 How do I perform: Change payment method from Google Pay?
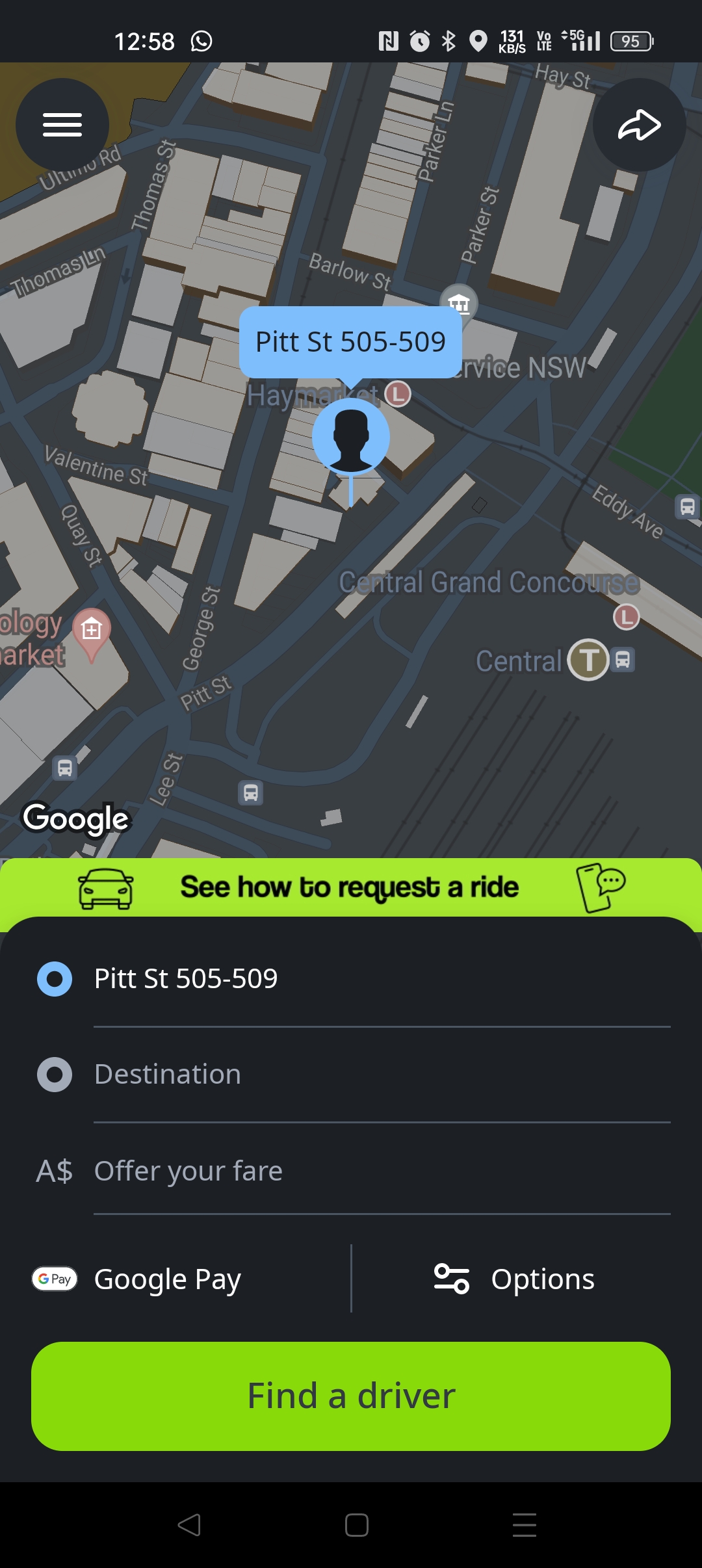tap(175, 1279)
